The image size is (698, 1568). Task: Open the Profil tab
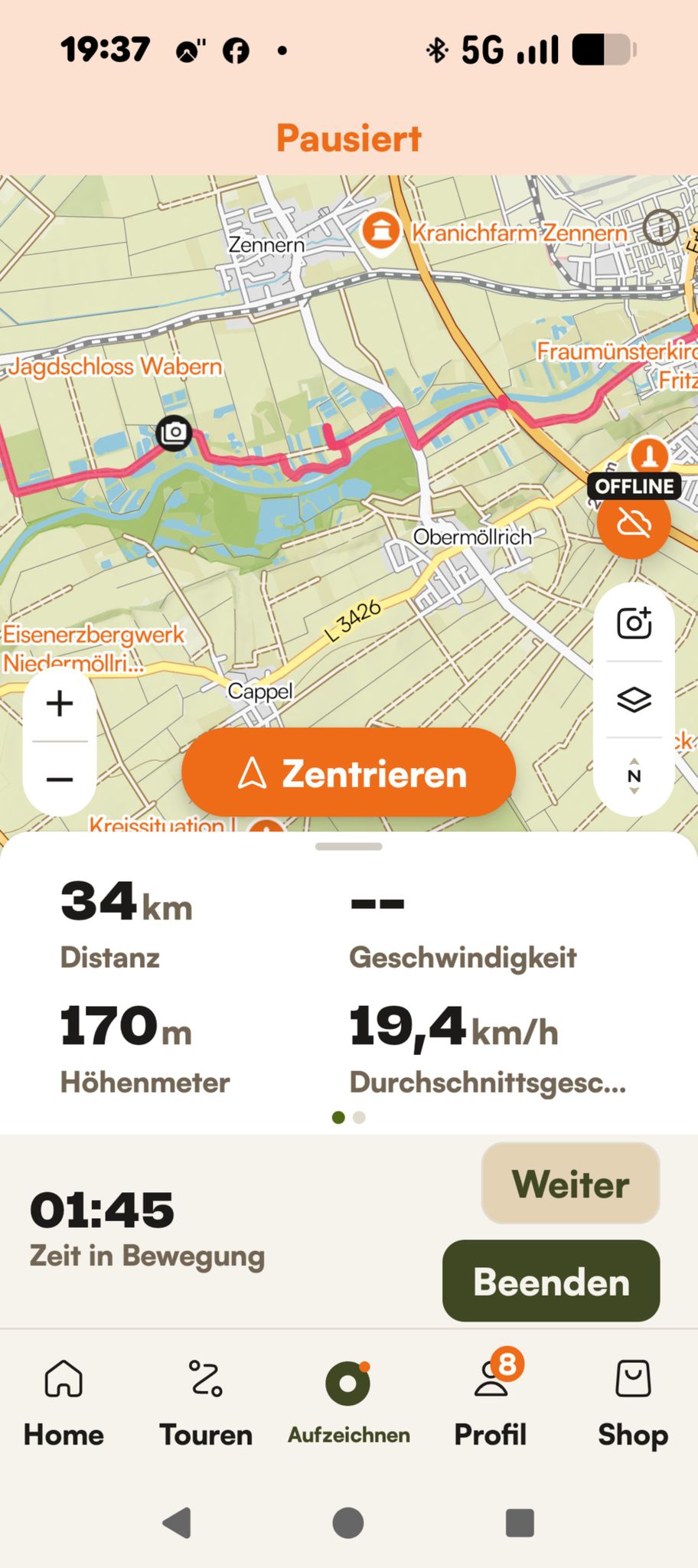pyautogui.click(x=491, y=1403)
